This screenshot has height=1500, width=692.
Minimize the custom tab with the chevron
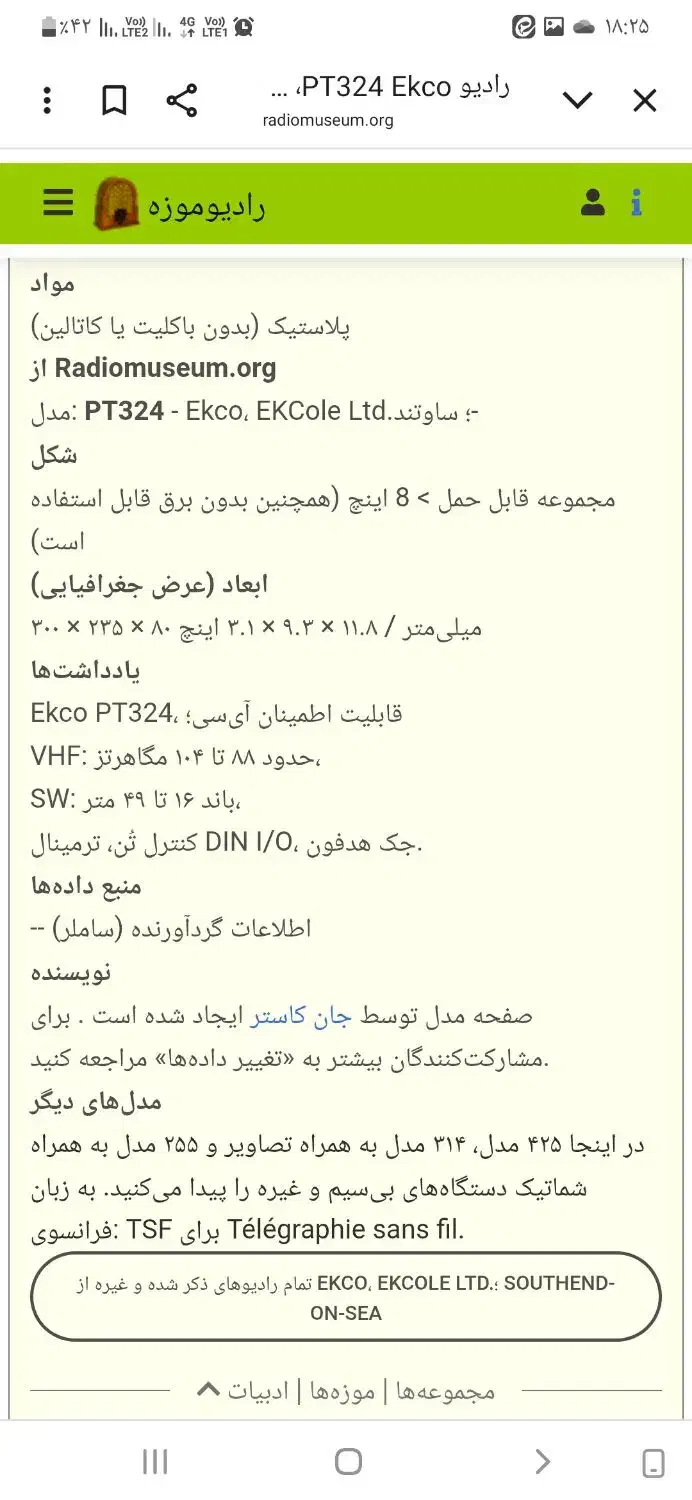(x=577, y=100)
